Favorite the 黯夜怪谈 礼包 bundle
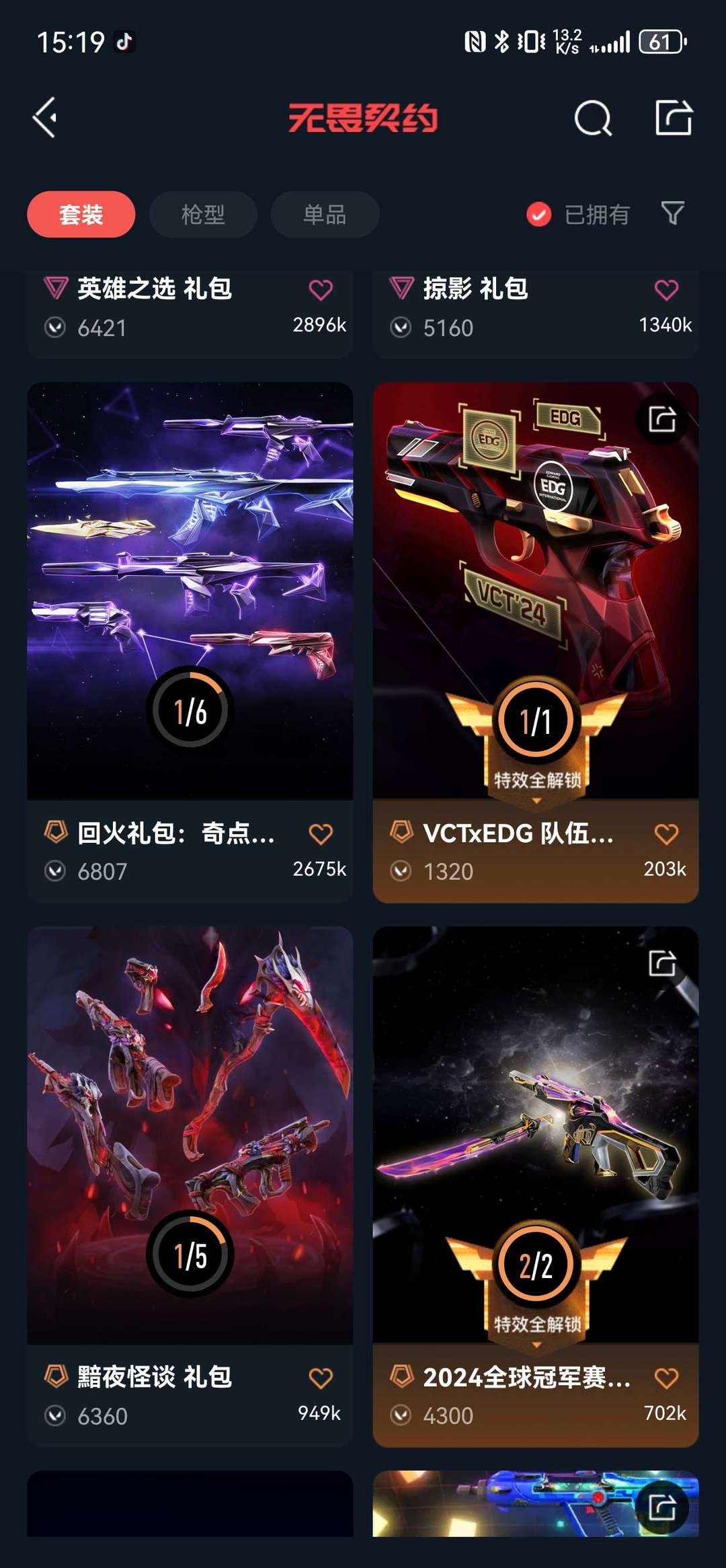The height and width of the screenshot is (1568, 726). pos(321,1378)
